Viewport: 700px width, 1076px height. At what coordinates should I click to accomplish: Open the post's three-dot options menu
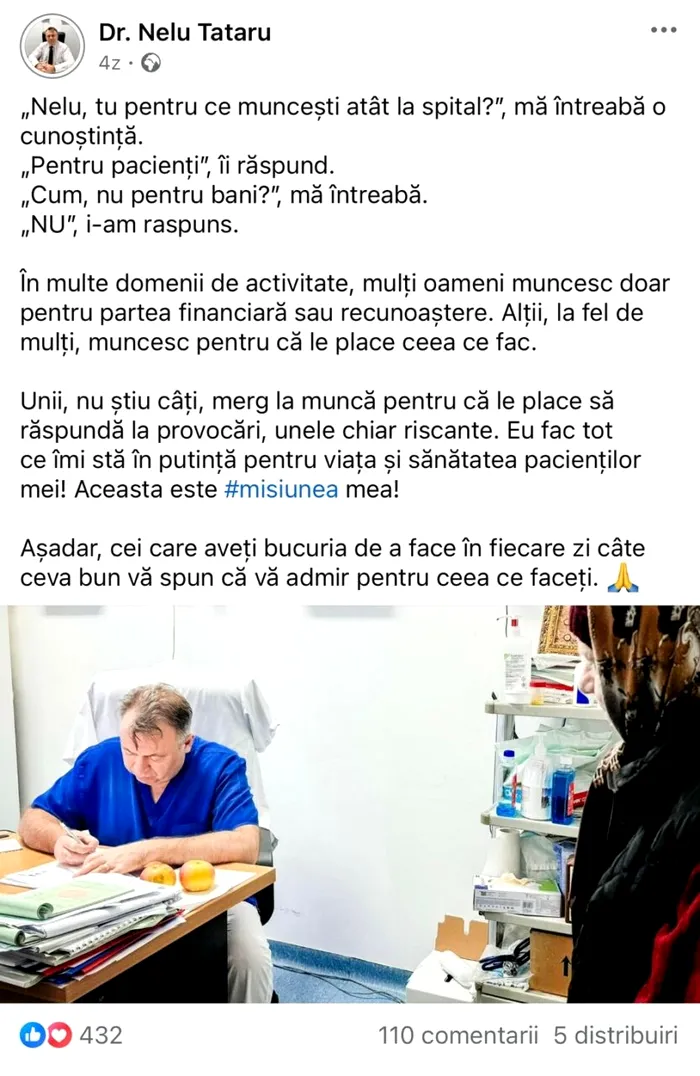(663, 30)
